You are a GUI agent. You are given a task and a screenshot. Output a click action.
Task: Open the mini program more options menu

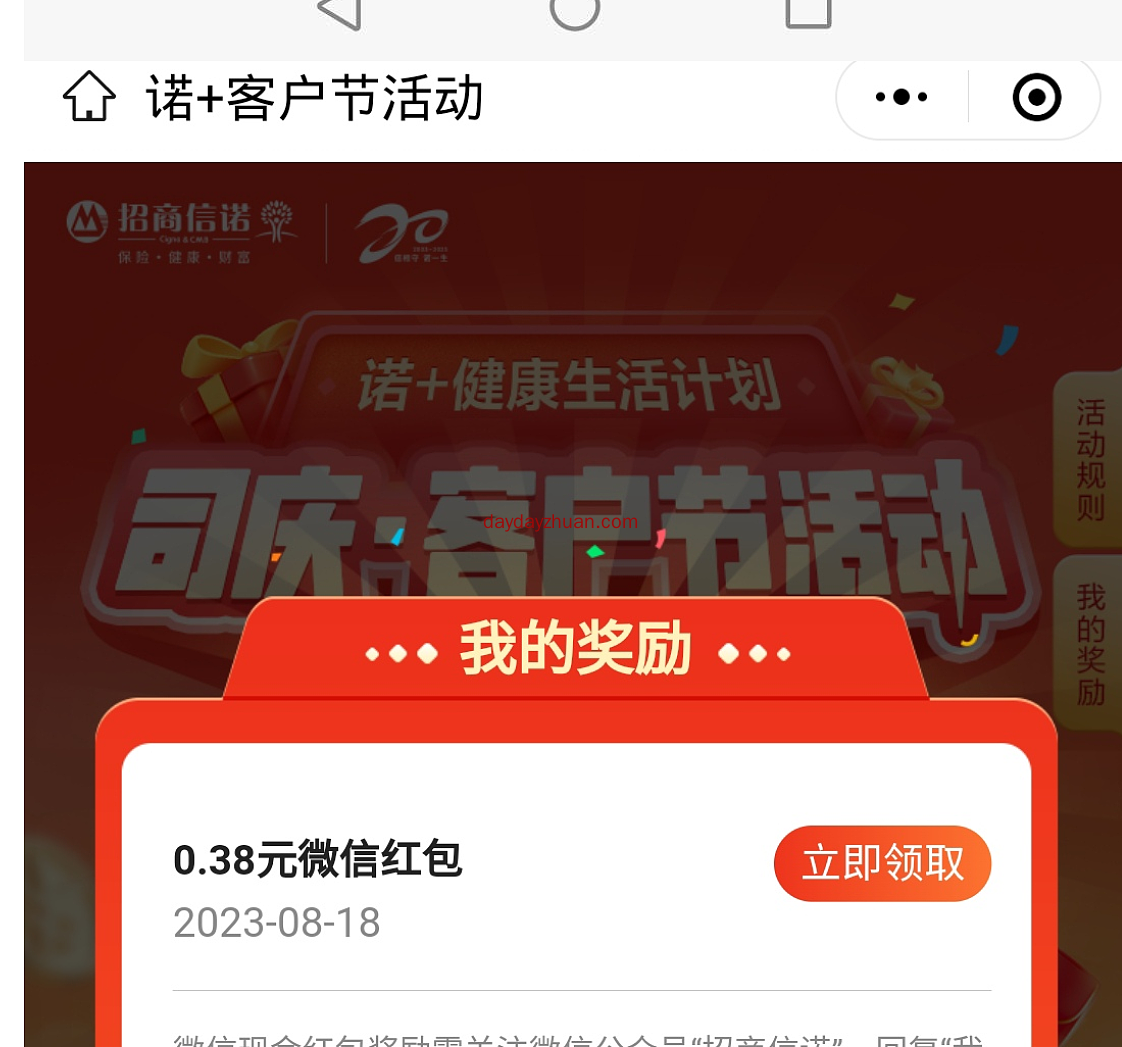[901, 97]
